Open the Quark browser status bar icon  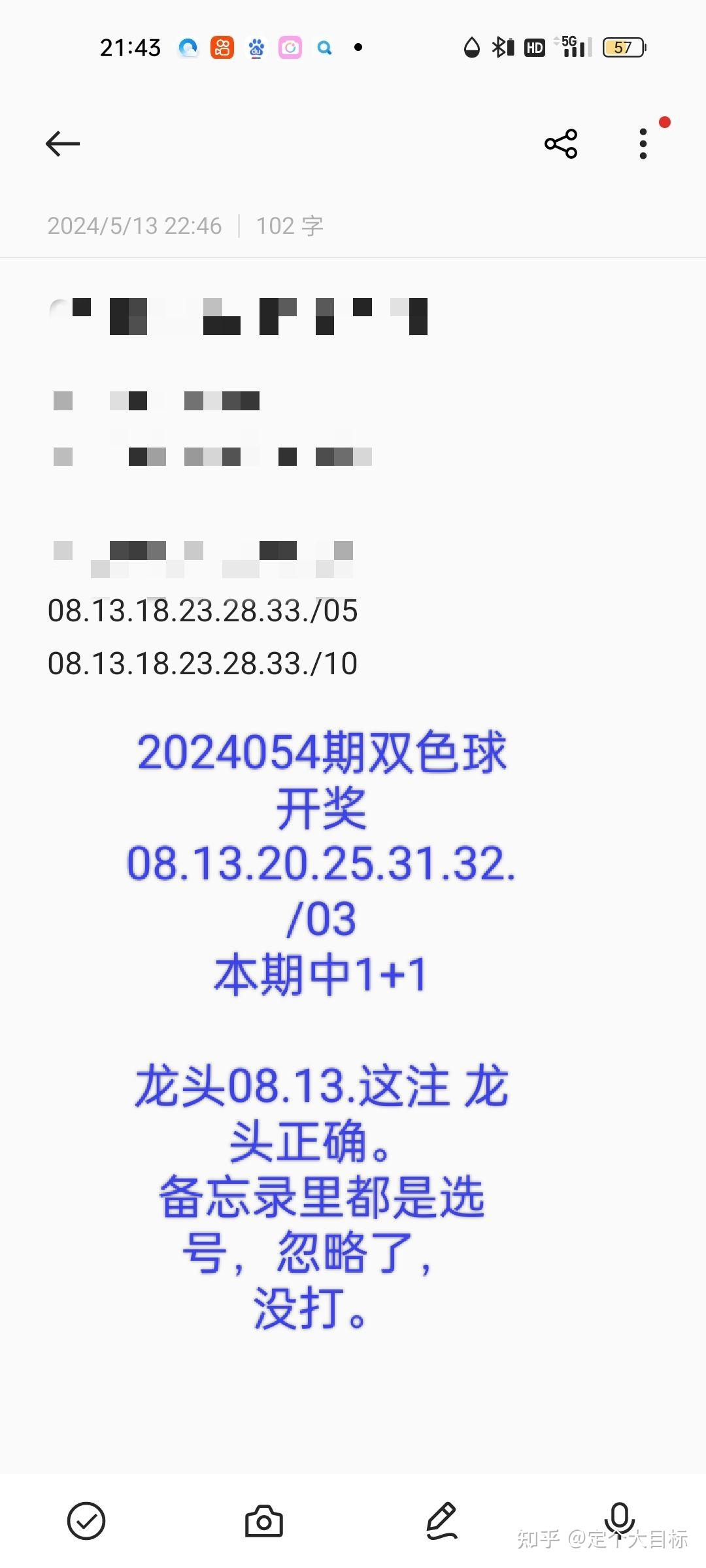pos(188,47)
